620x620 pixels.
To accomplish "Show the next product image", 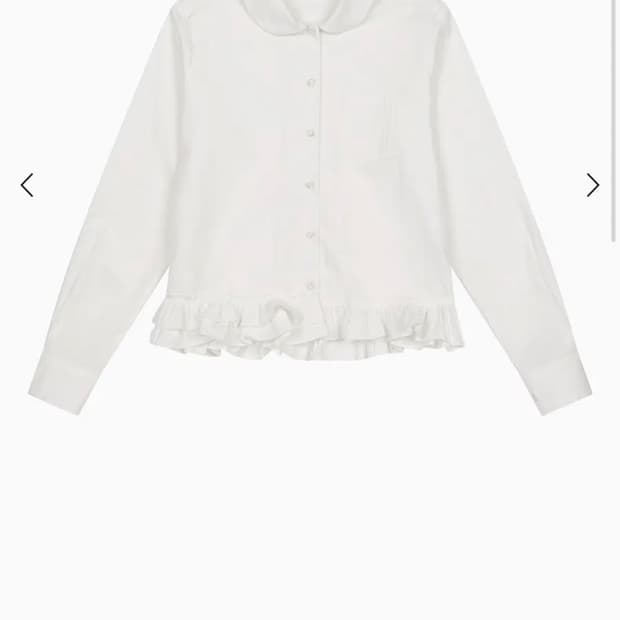I will point(592,185).
